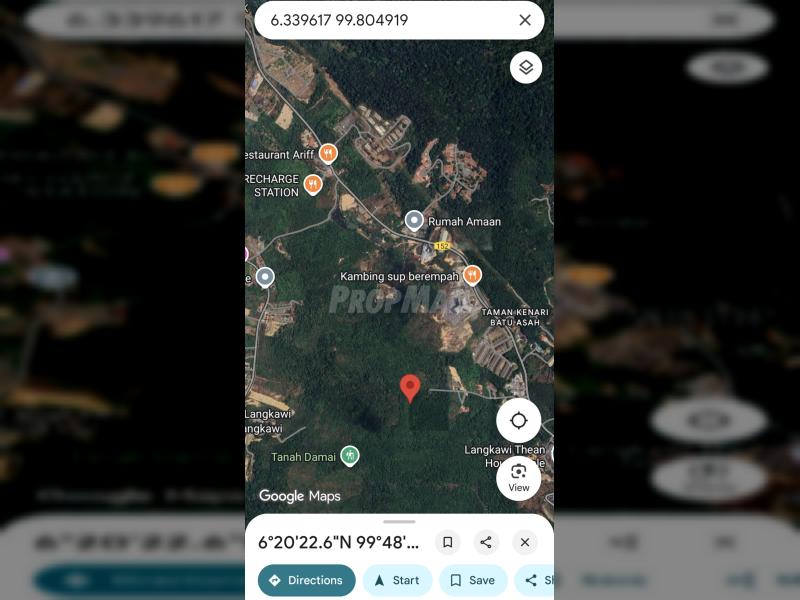
Task: Tap the red dropped pin
Action: pyautogui.click(x=410, y=387)
